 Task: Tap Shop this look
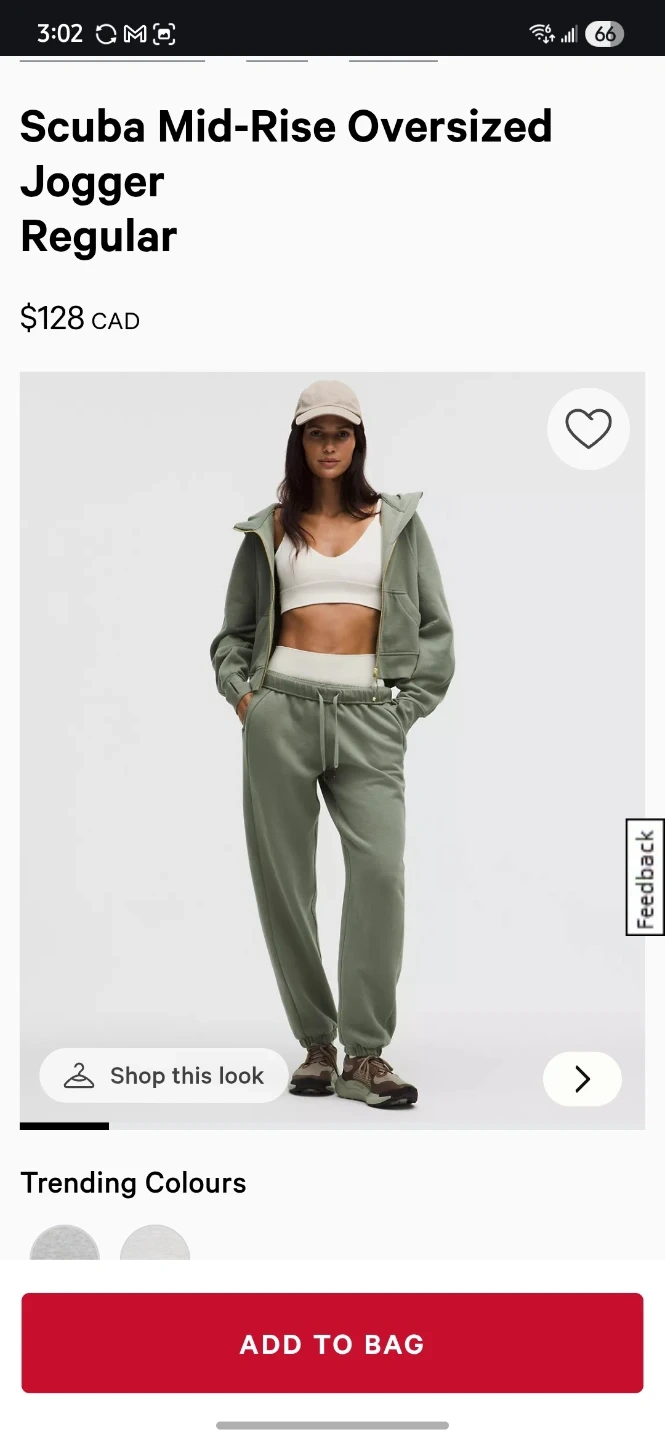coord(164,1076)
